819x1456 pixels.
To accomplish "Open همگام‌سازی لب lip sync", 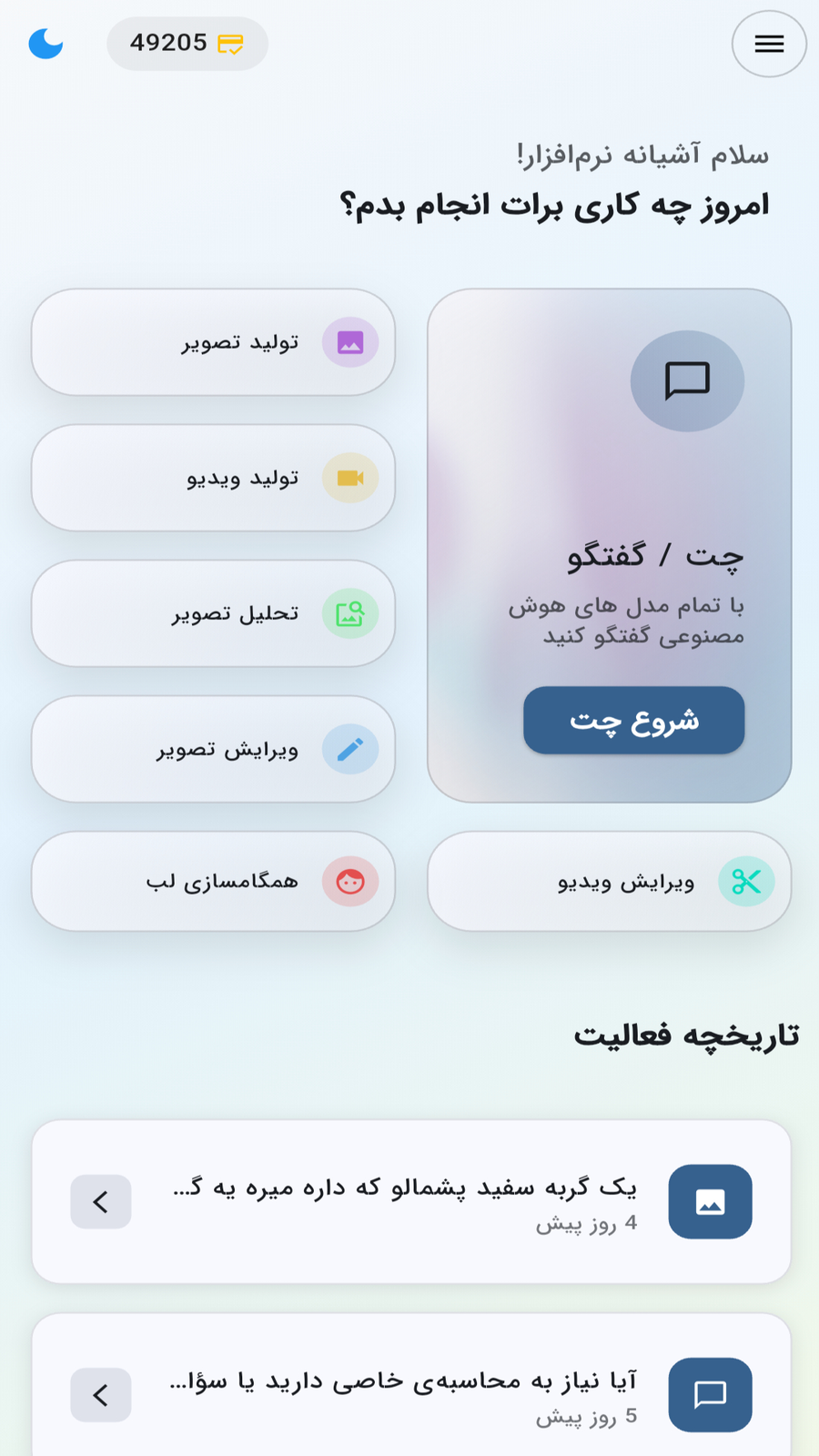I will click(214, 881).
